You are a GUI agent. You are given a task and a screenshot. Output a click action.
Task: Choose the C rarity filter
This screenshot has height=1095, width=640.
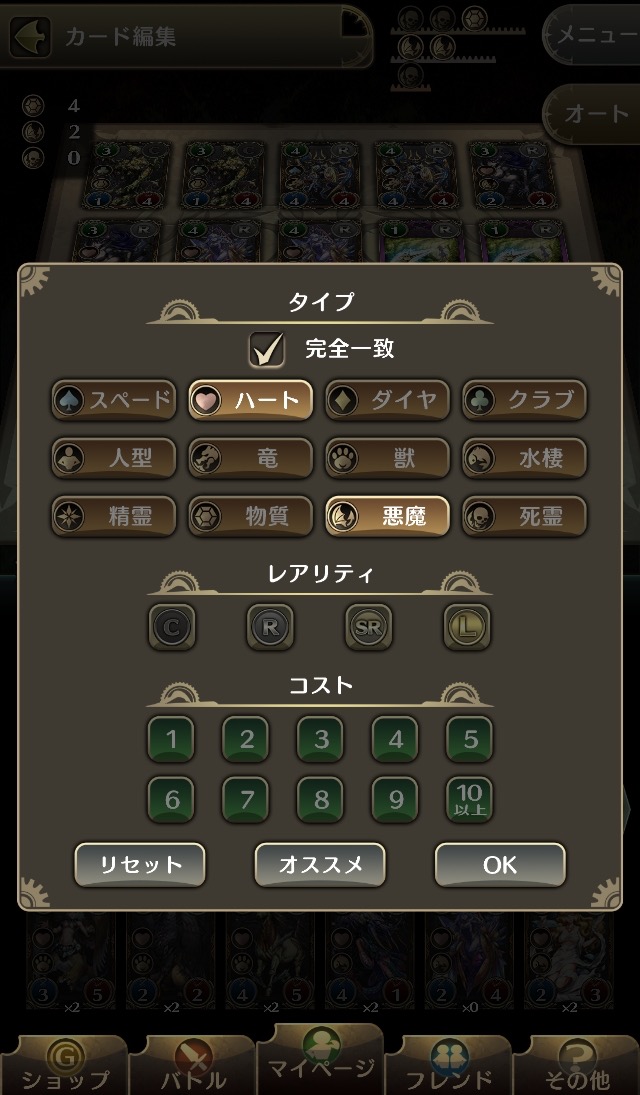[172, 627]
